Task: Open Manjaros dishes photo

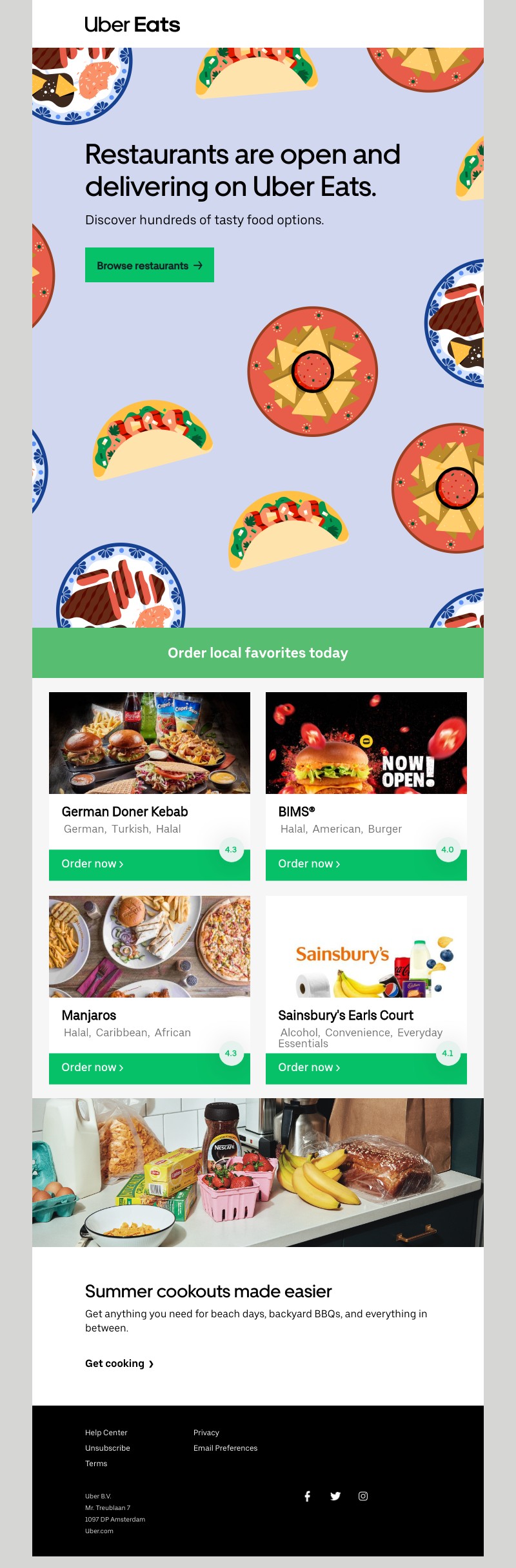Action: click(149, 946)
